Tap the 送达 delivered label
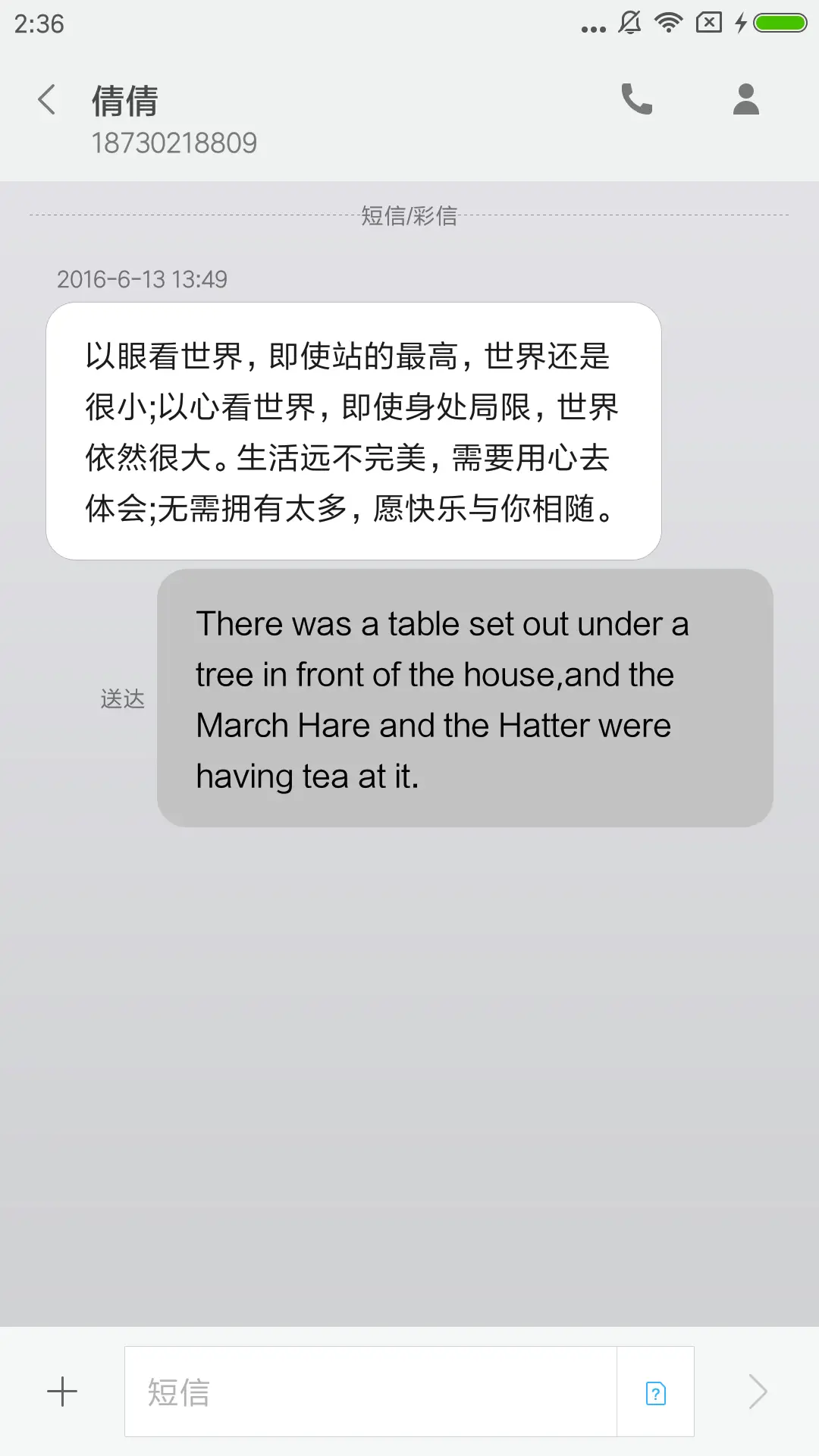 tap(122, 700)
